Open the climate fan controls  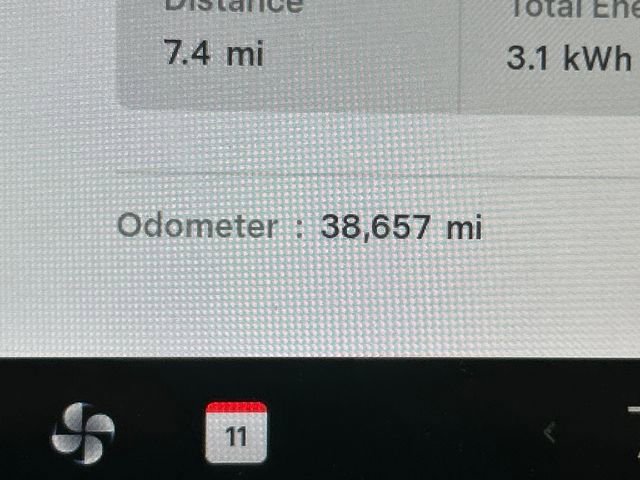click(x=83, y=431)
